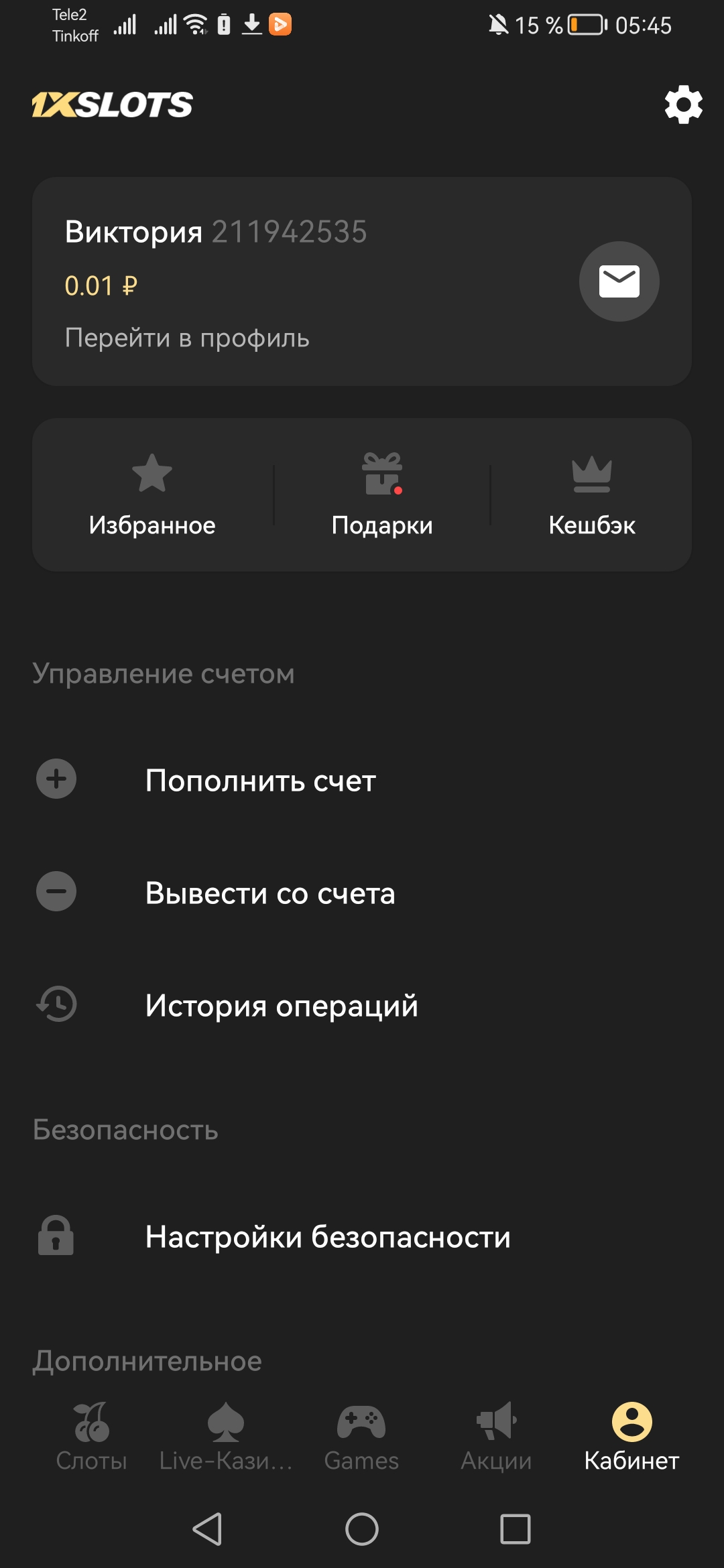The width and height of the screenshot is (724, 1568).
Task: Open История операций
Action: tap(282, 1006)
